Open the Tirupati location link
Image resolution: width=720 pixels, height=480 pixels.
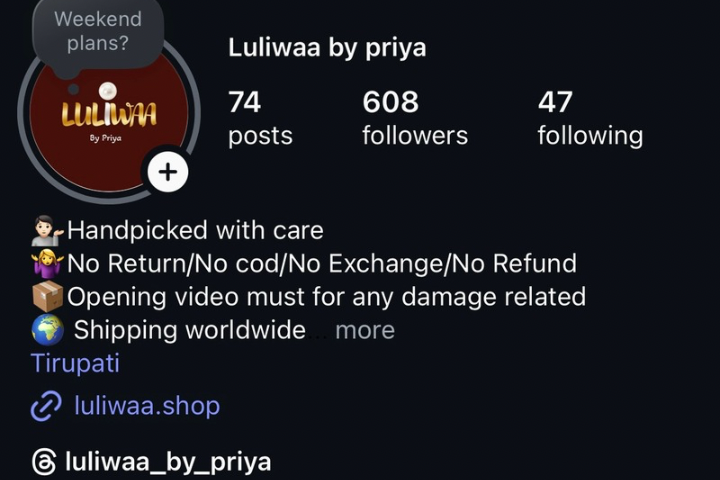(x=75, y=363)
